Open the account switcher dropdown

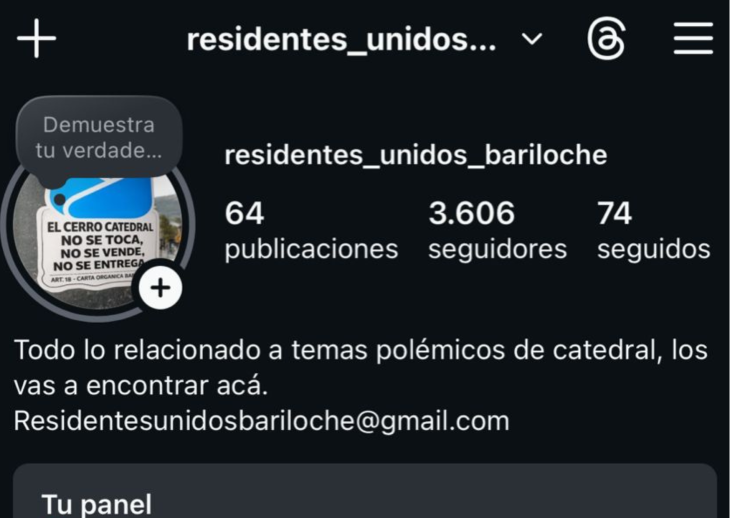point(532,40)
